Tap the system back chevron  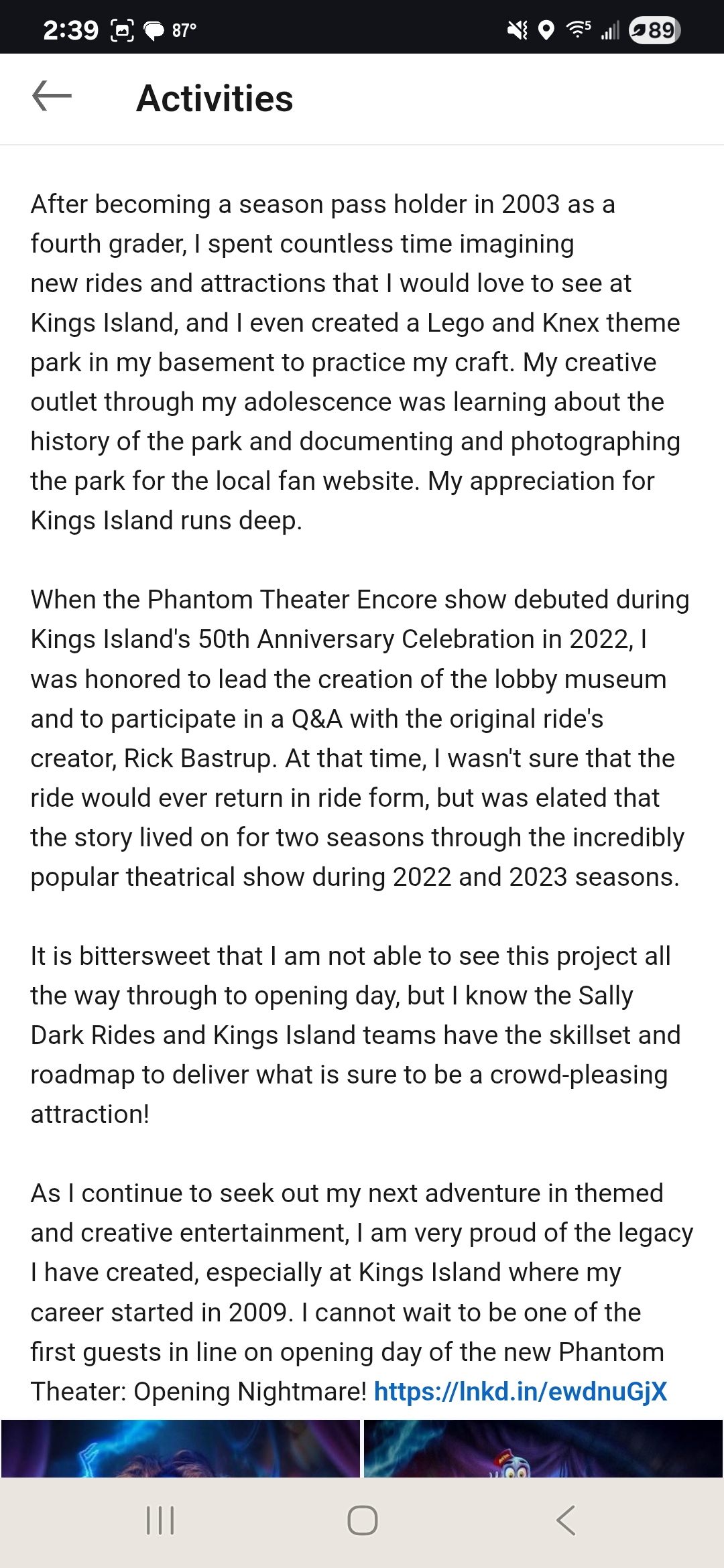tap(566, 1520)
